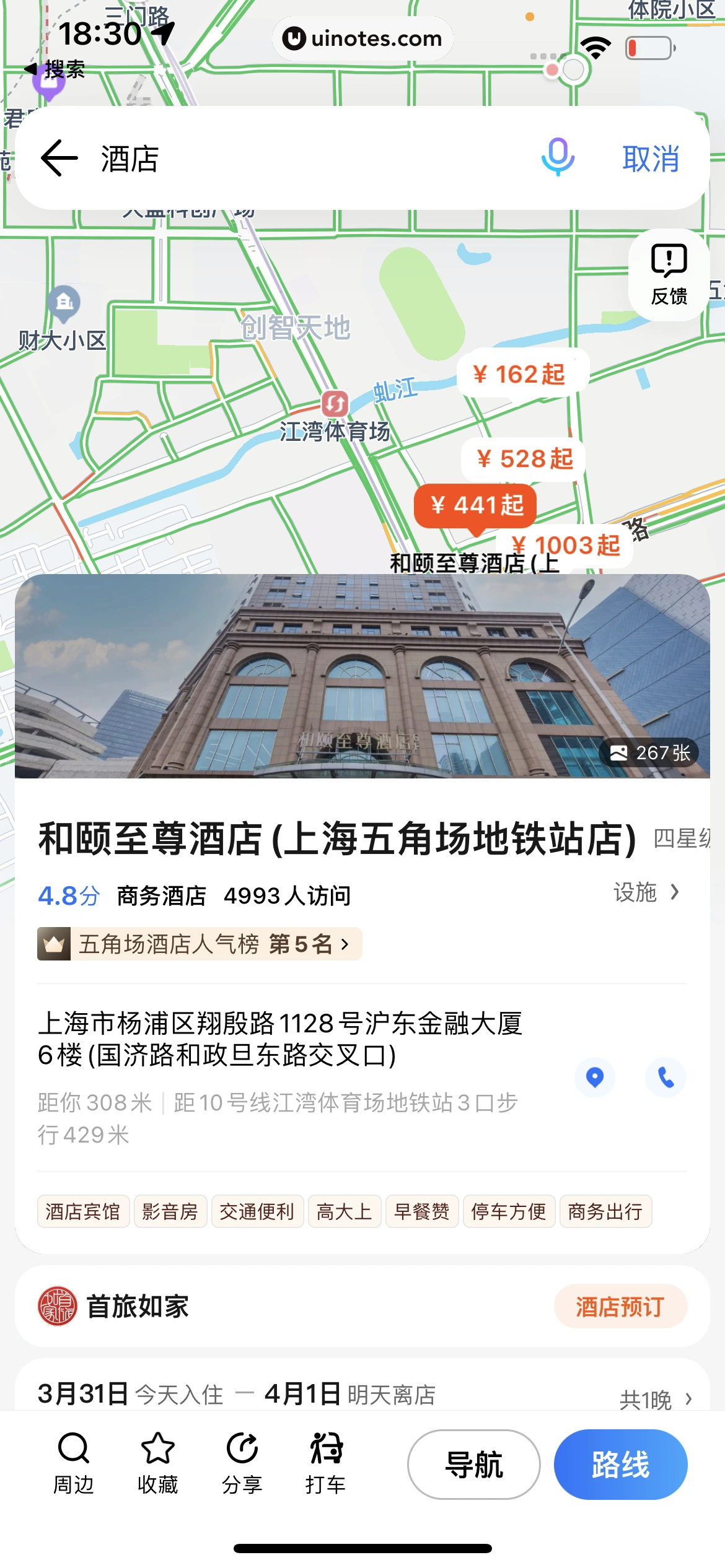Select the ¥528起 price marker
Image resolution: width=725 pixels, height=1568 pixels.
coord(524,459)
